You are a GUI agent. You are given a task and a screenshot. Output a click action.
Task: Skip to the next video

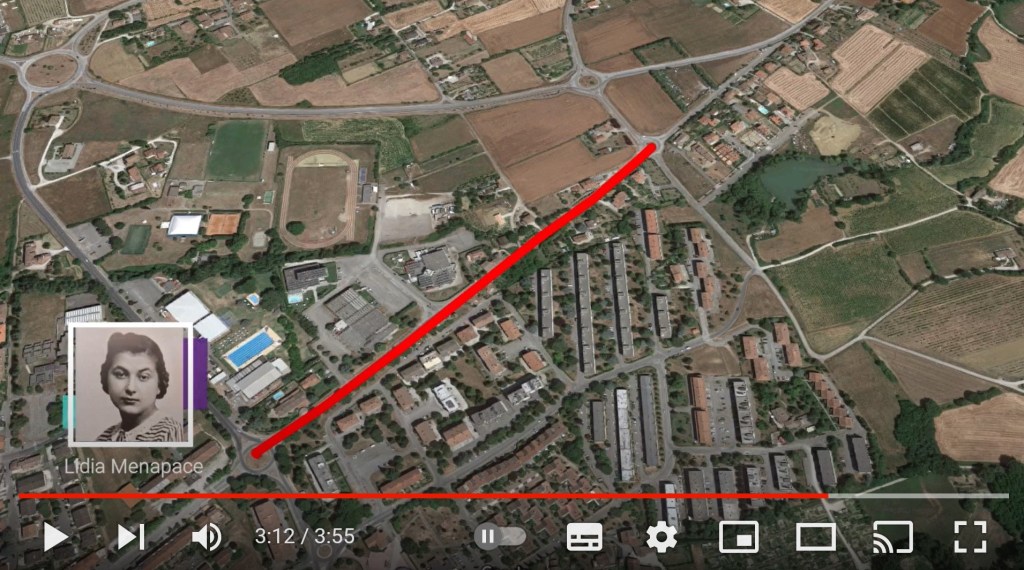point(131,537)
